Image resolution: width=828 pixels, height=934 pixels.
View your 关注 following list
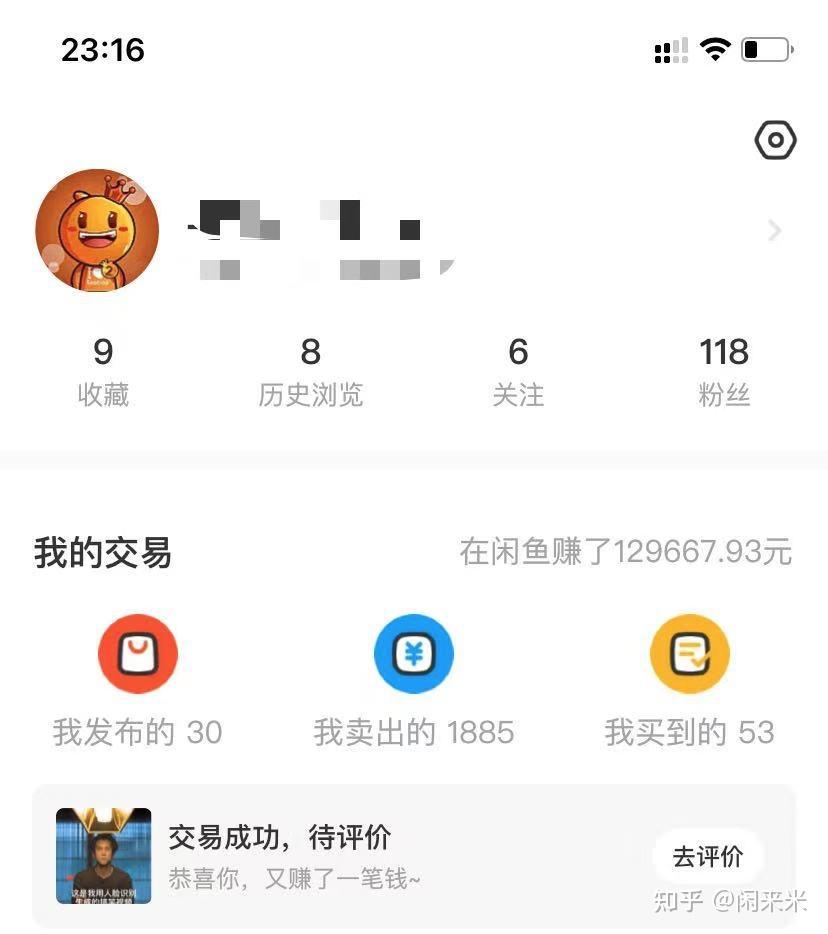coord(518,370)
